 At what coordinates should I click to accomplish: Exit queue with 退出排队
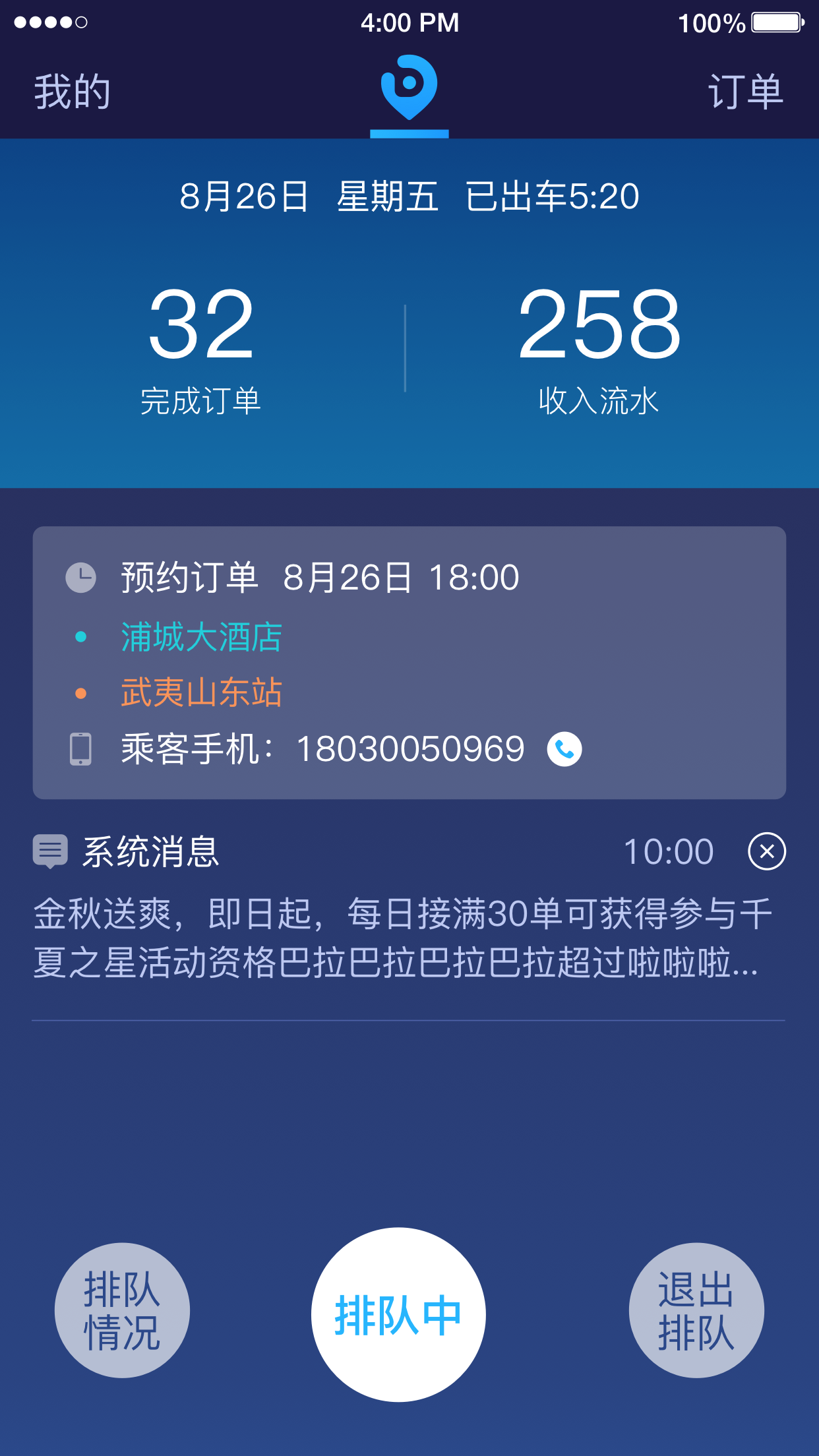point(696,1310)
